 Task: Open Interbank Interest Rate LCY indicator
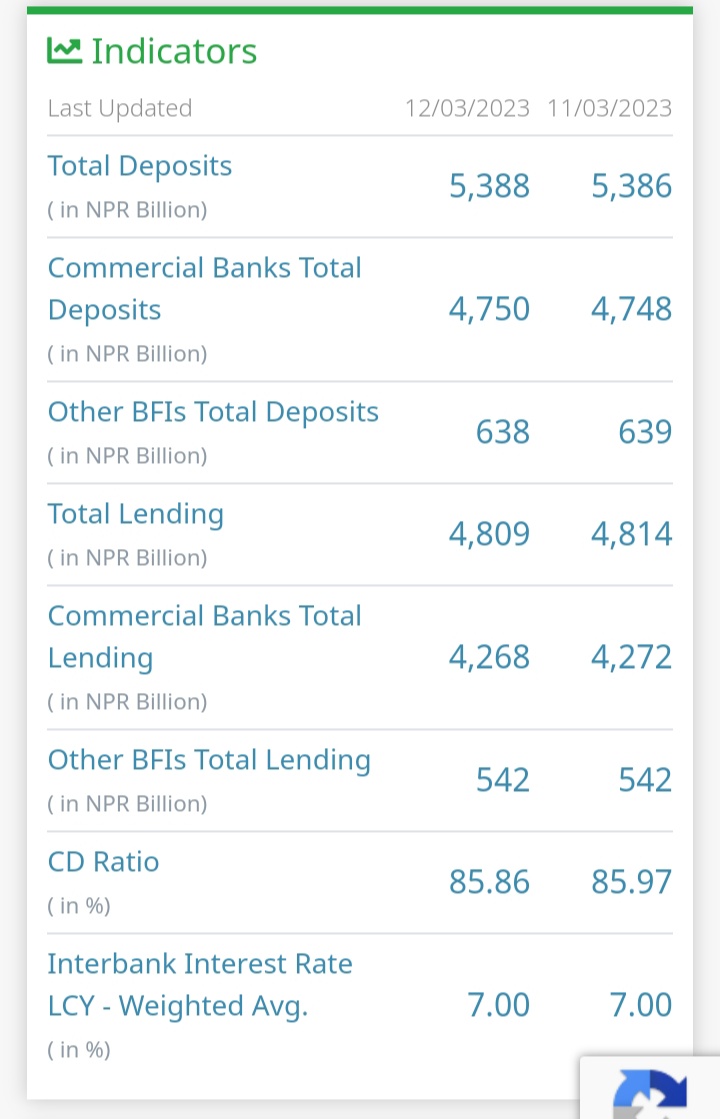coord(200,984)
